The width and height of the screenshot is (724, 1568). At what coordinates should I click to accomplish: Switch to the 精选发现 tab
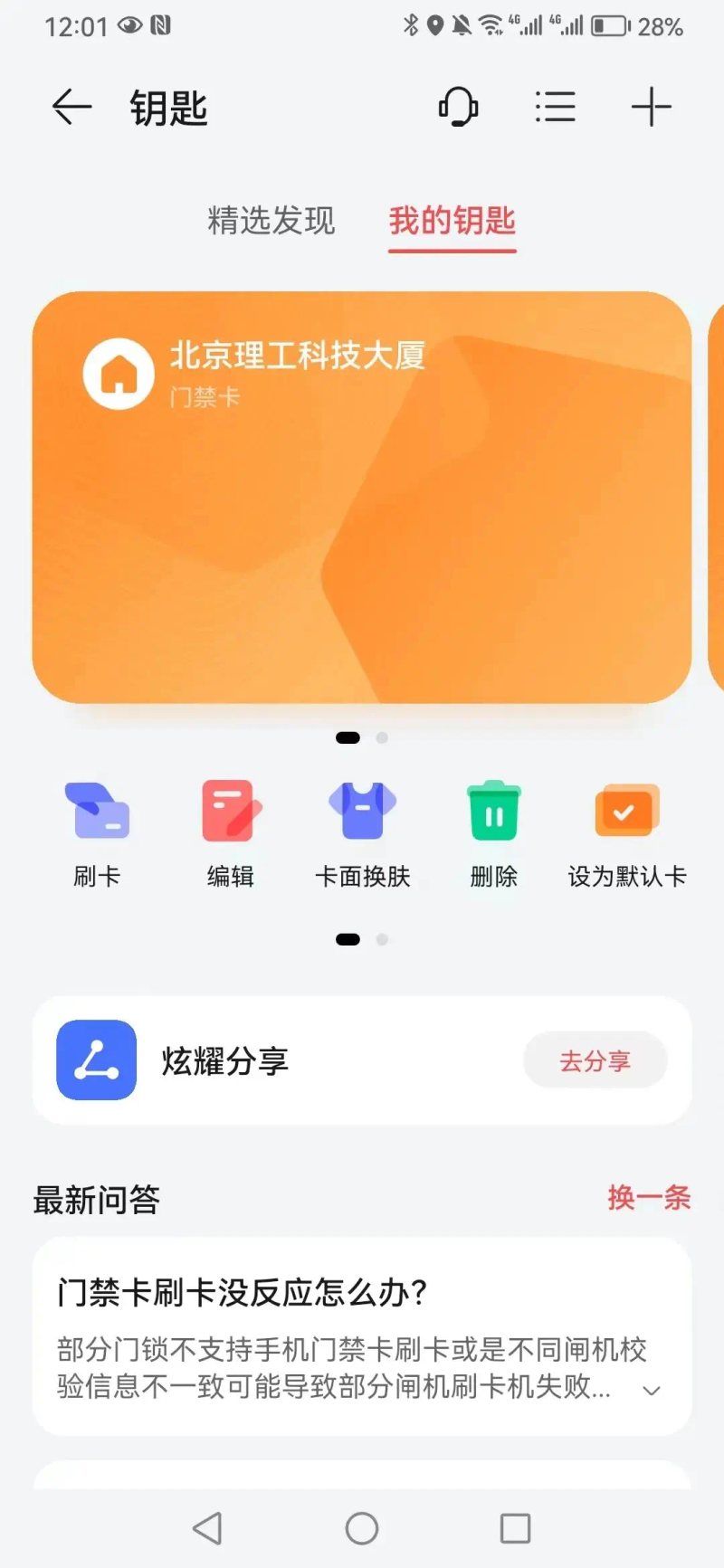pyautogui.click(x=271, y=221)
